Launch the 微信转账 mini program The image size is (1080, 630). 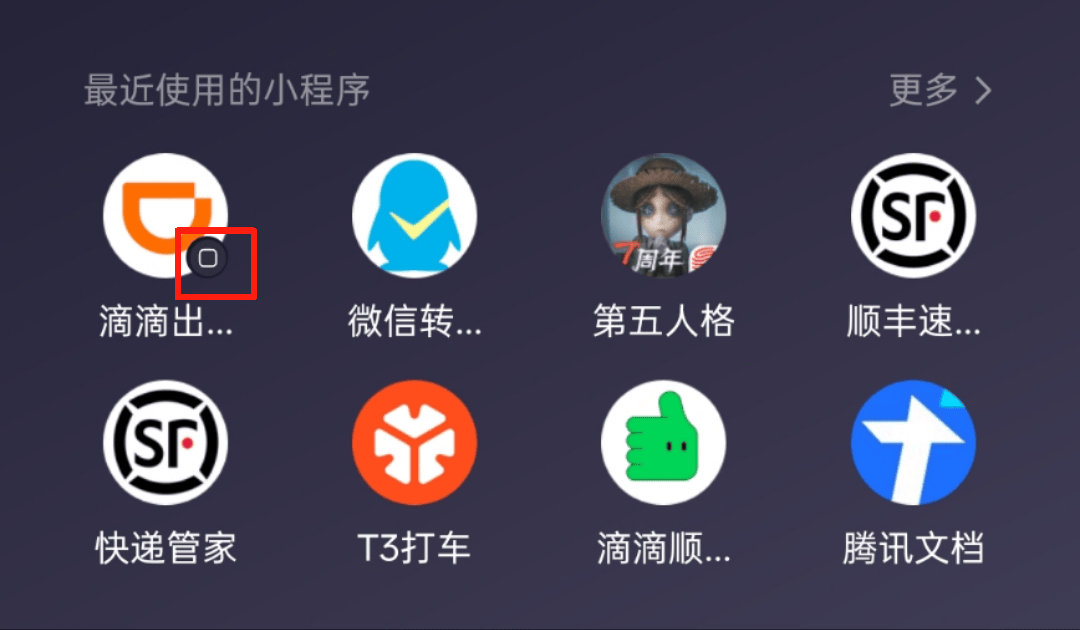pos(414,215)
